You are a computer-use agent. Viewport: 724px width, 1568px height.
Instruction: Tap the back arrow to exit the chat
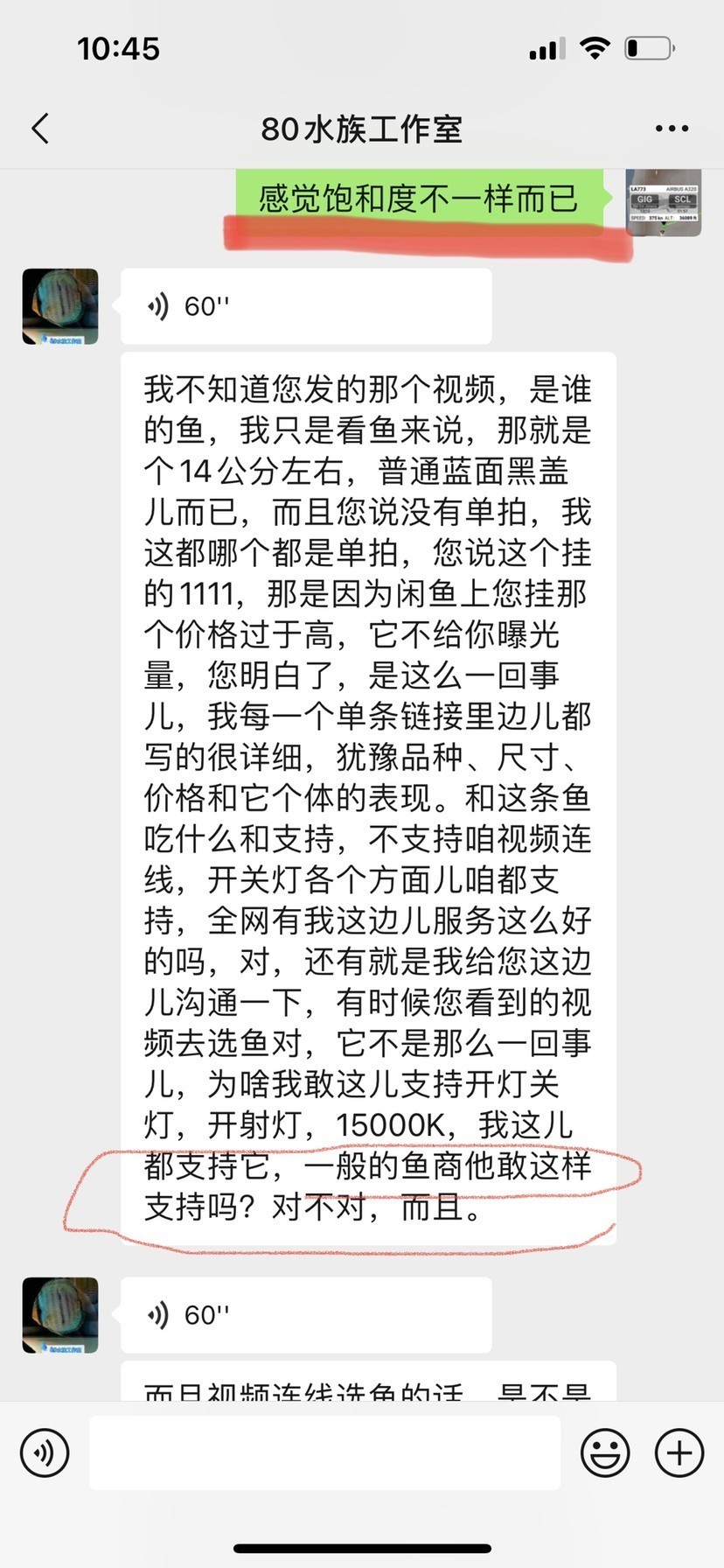(x=38, y=128)
